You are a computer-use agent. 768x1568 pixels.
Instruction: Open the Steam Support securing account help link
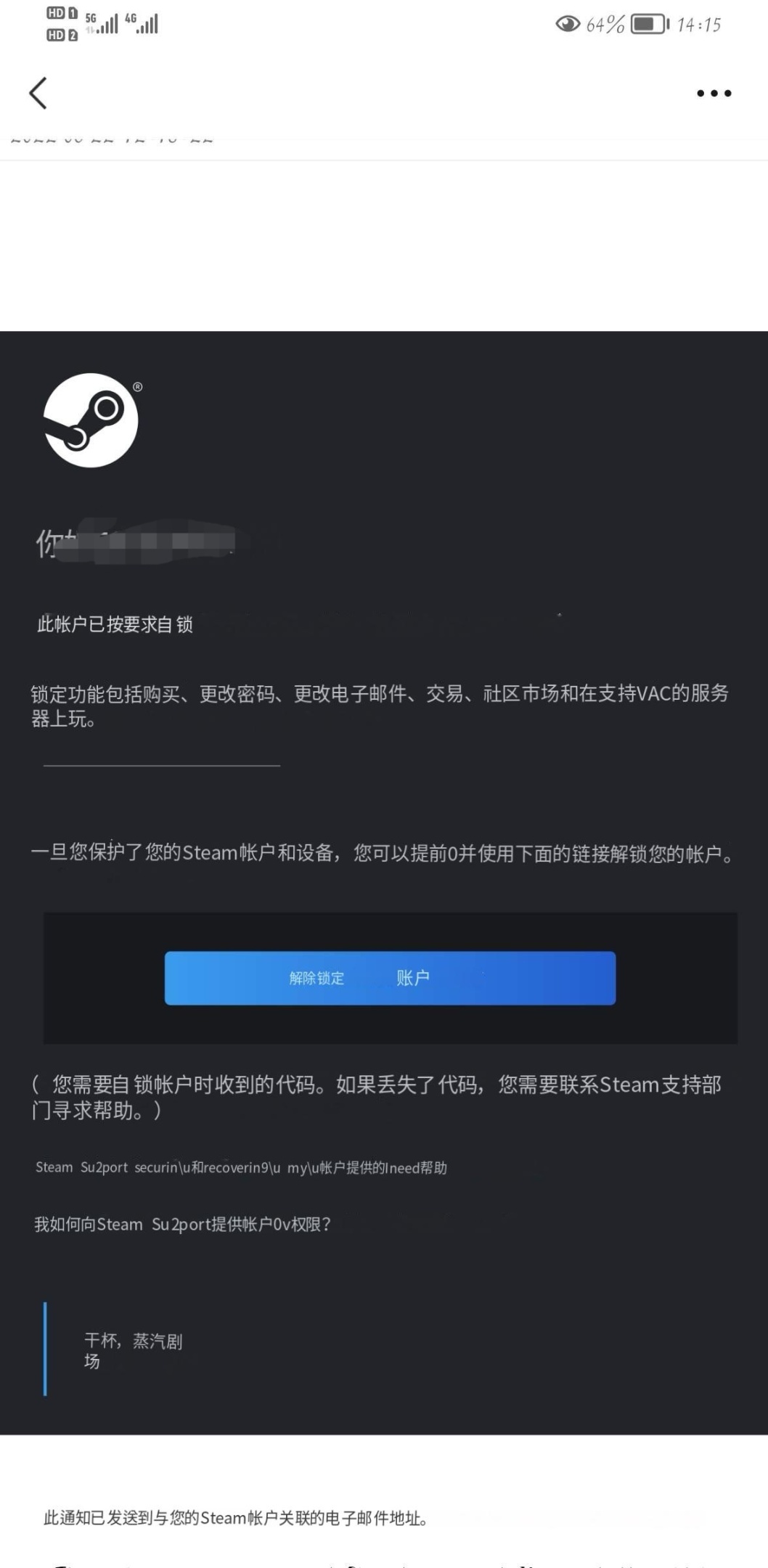[241, 1167]
